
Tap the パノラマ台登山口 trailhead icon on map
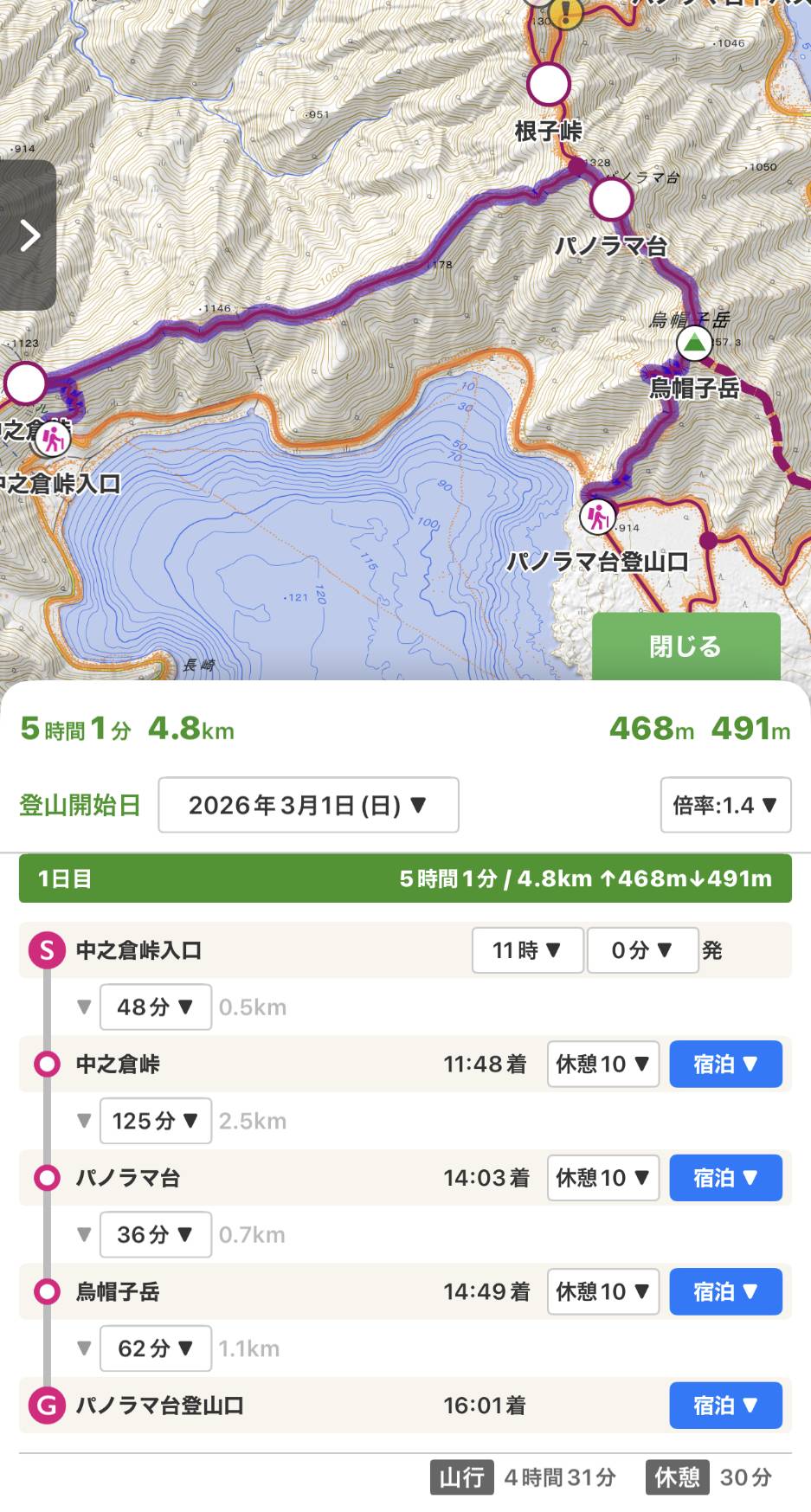point(597,517)
